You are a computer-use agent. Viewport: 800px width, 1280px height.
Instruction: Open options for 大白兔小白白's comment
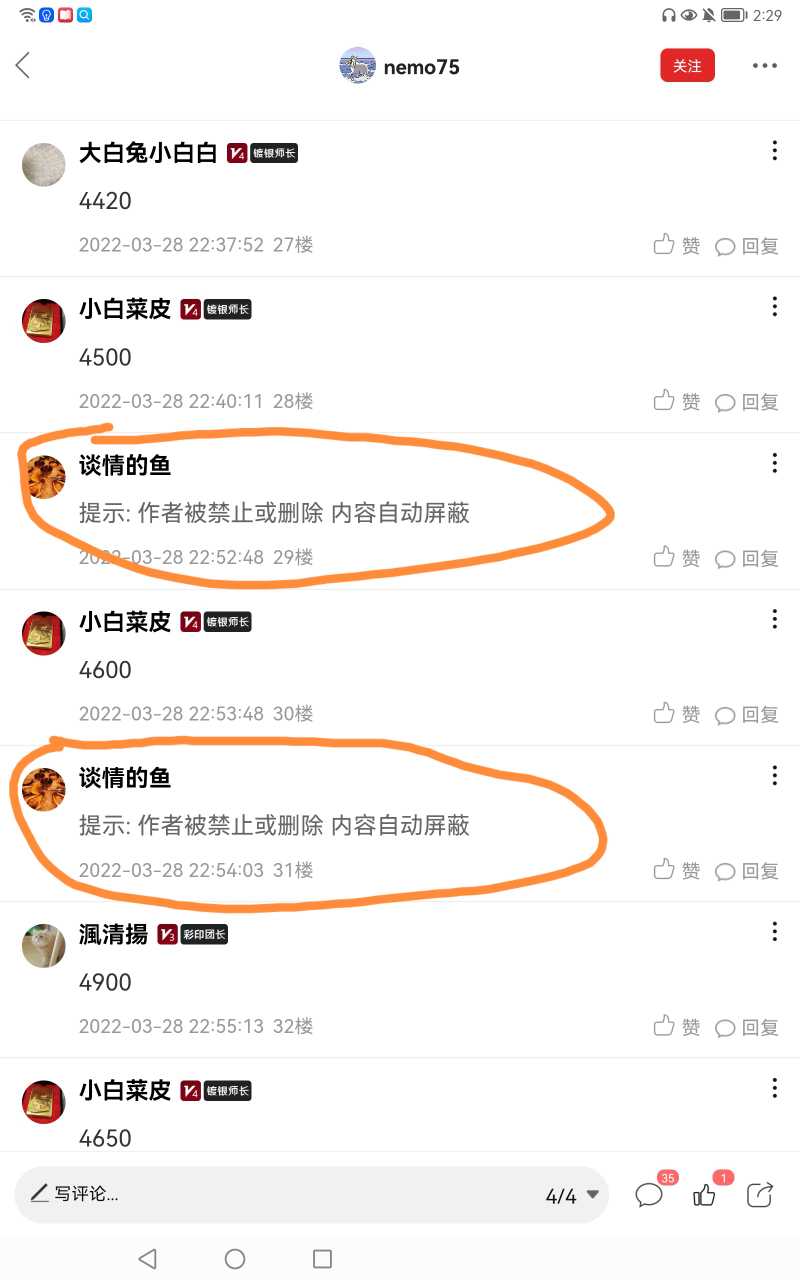774,151
